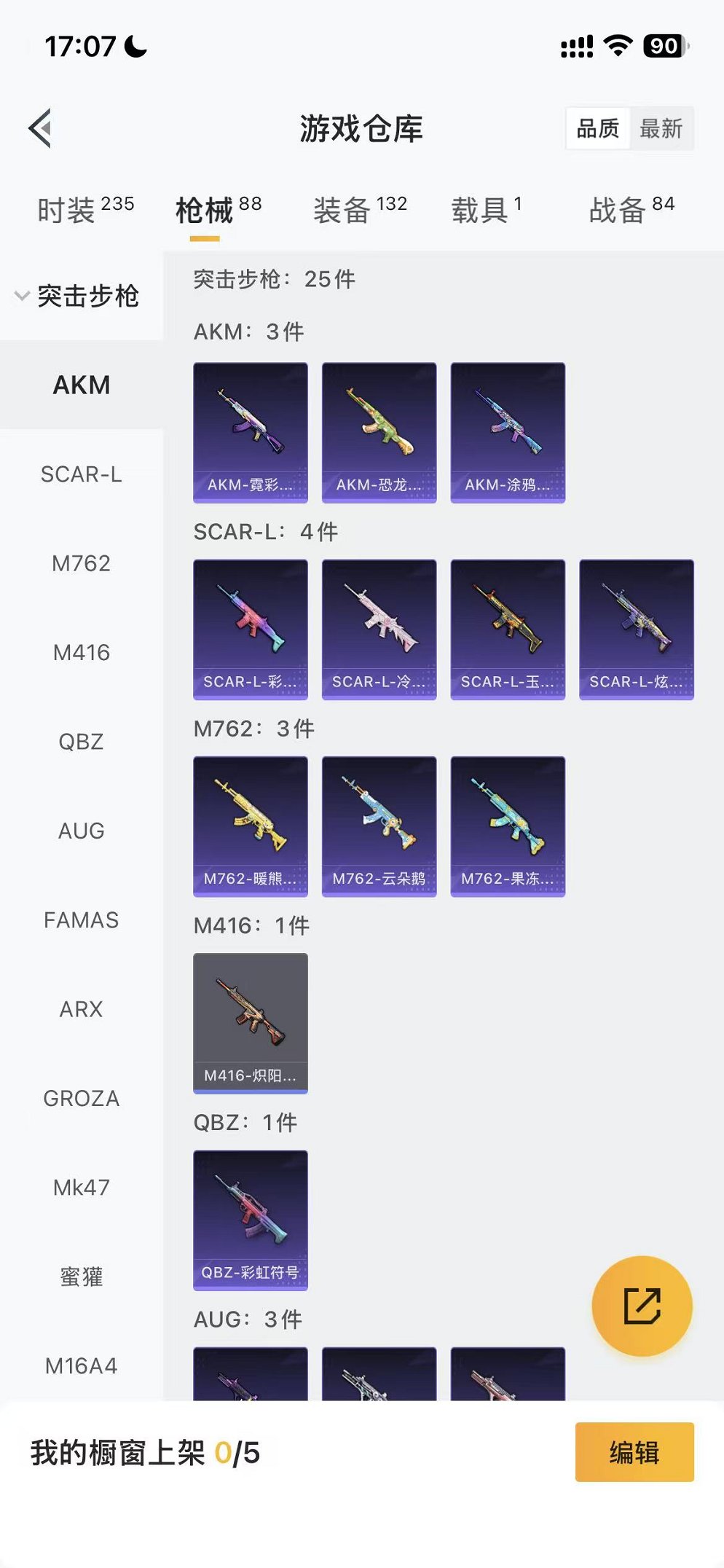Image resolution: width=724 pixels, height=1568 pixels.
Task: Open the AKM-涂鸦 skin item
Action: tap(508, 432)
